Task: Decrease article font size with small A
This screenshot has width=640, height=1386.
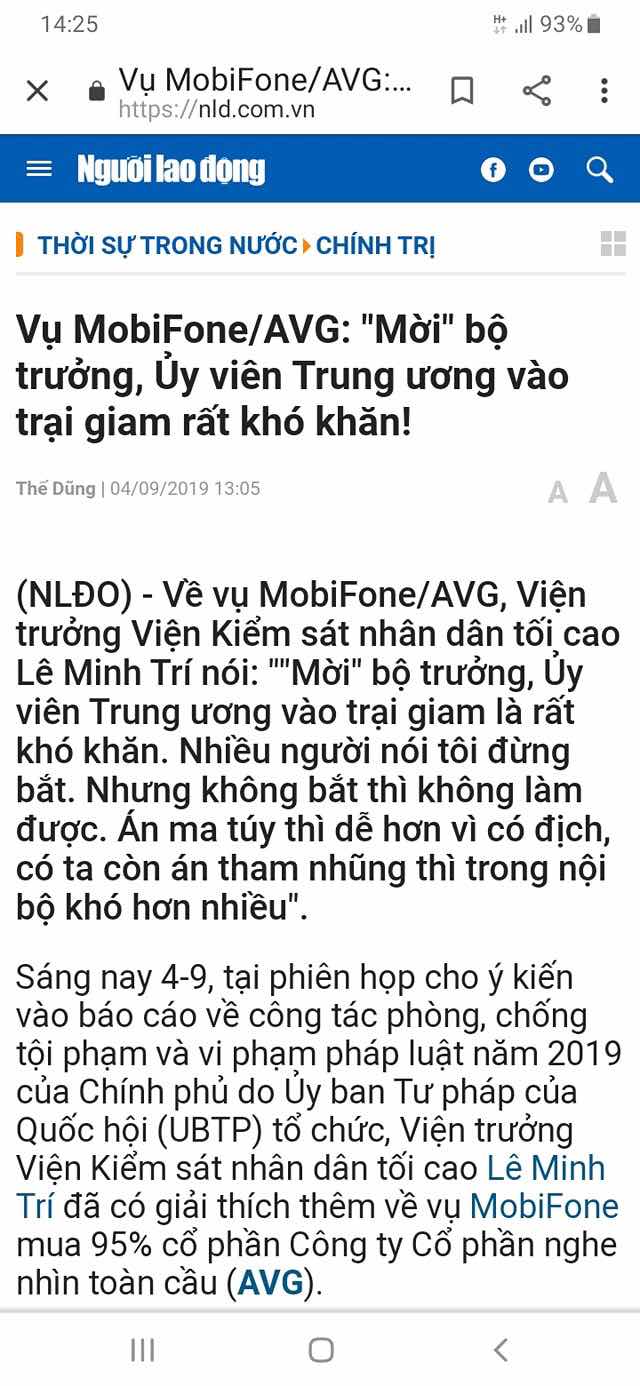Action: point(558,492)
